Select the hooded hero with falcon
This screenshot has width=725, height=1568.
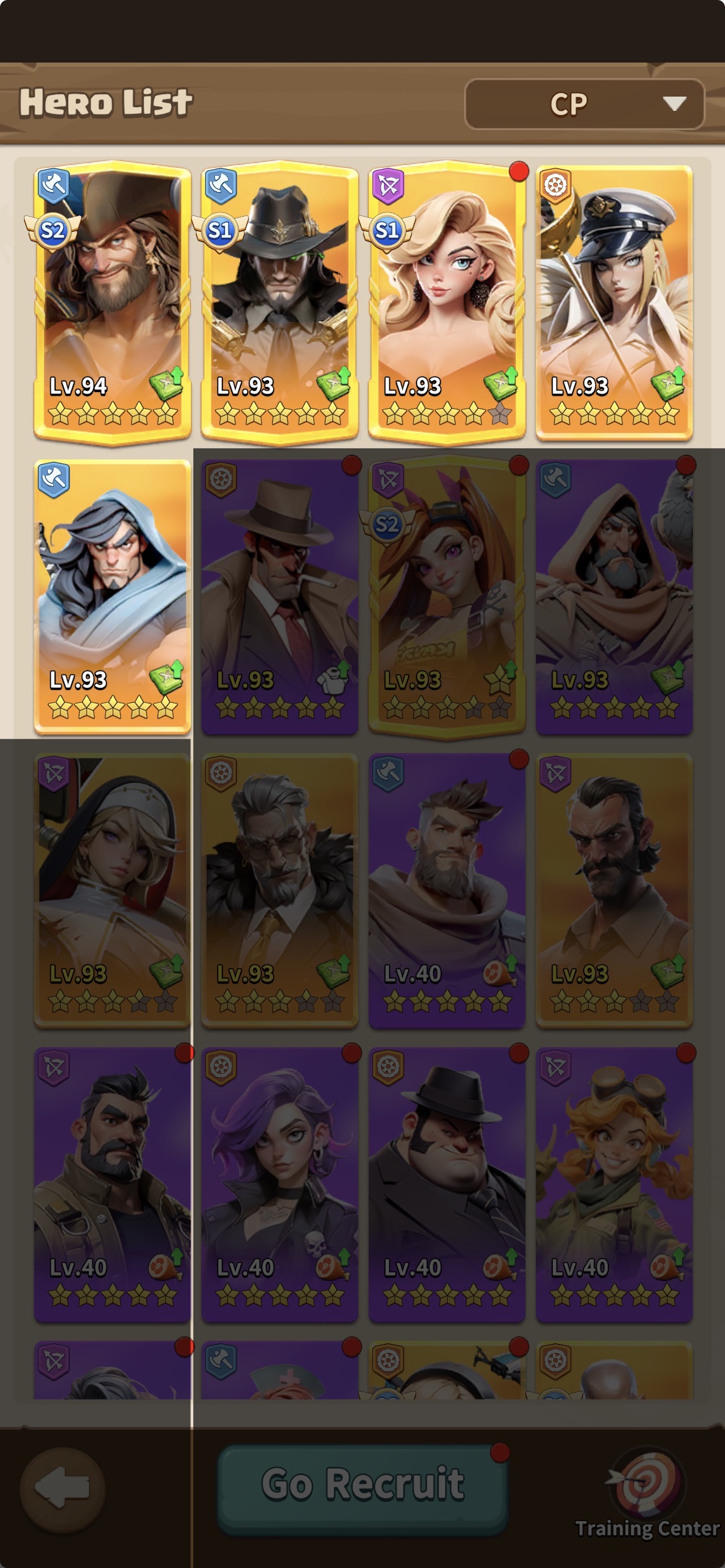614,597
